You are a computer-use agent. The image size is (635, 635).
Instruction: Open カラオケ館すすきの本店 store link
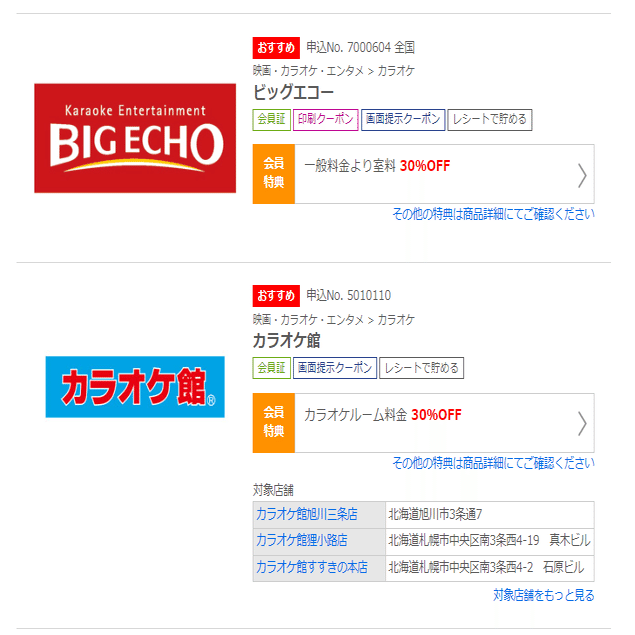pyautogui.click(x=311, y=568)
